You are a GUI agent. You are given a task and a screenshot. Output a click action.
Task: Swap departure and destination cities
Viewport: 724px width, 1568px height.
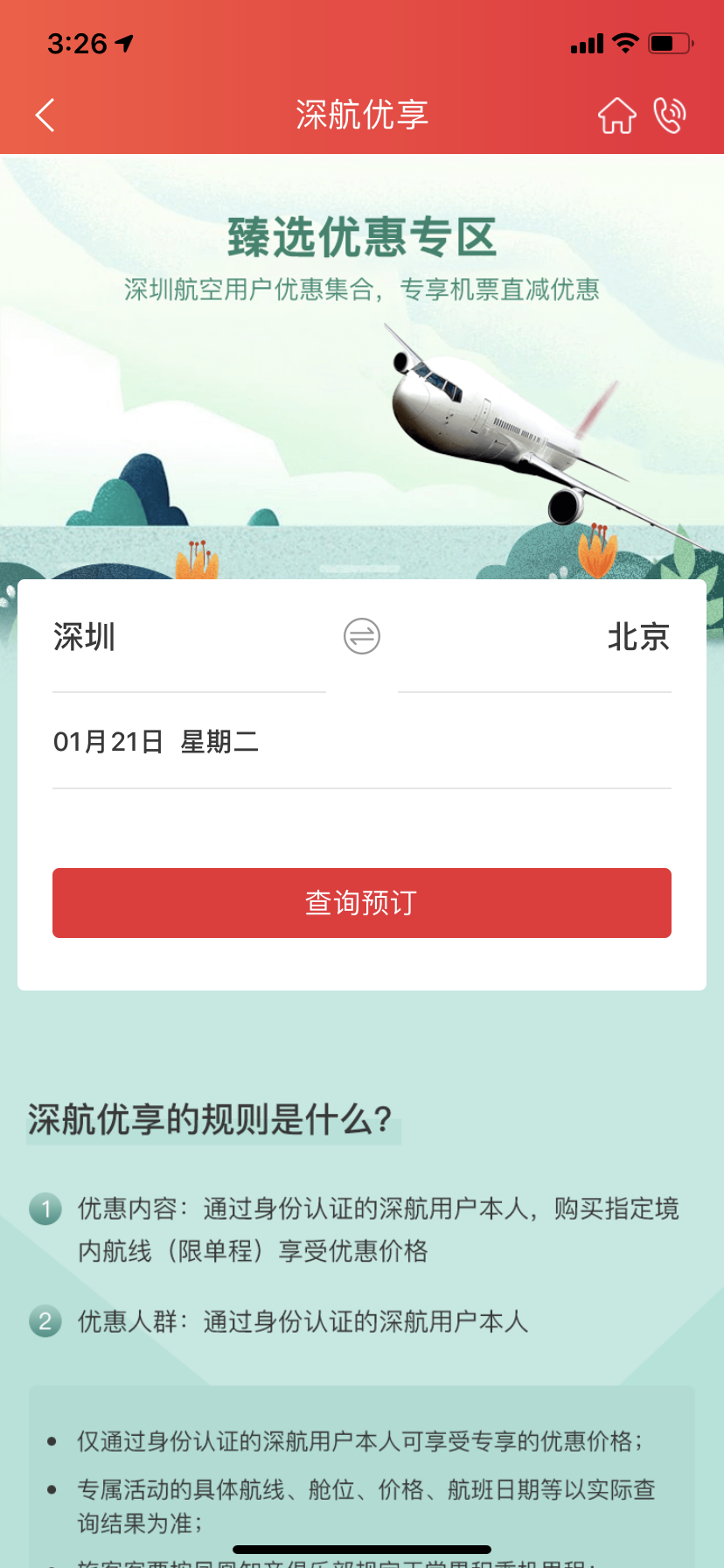coord(362,636)
